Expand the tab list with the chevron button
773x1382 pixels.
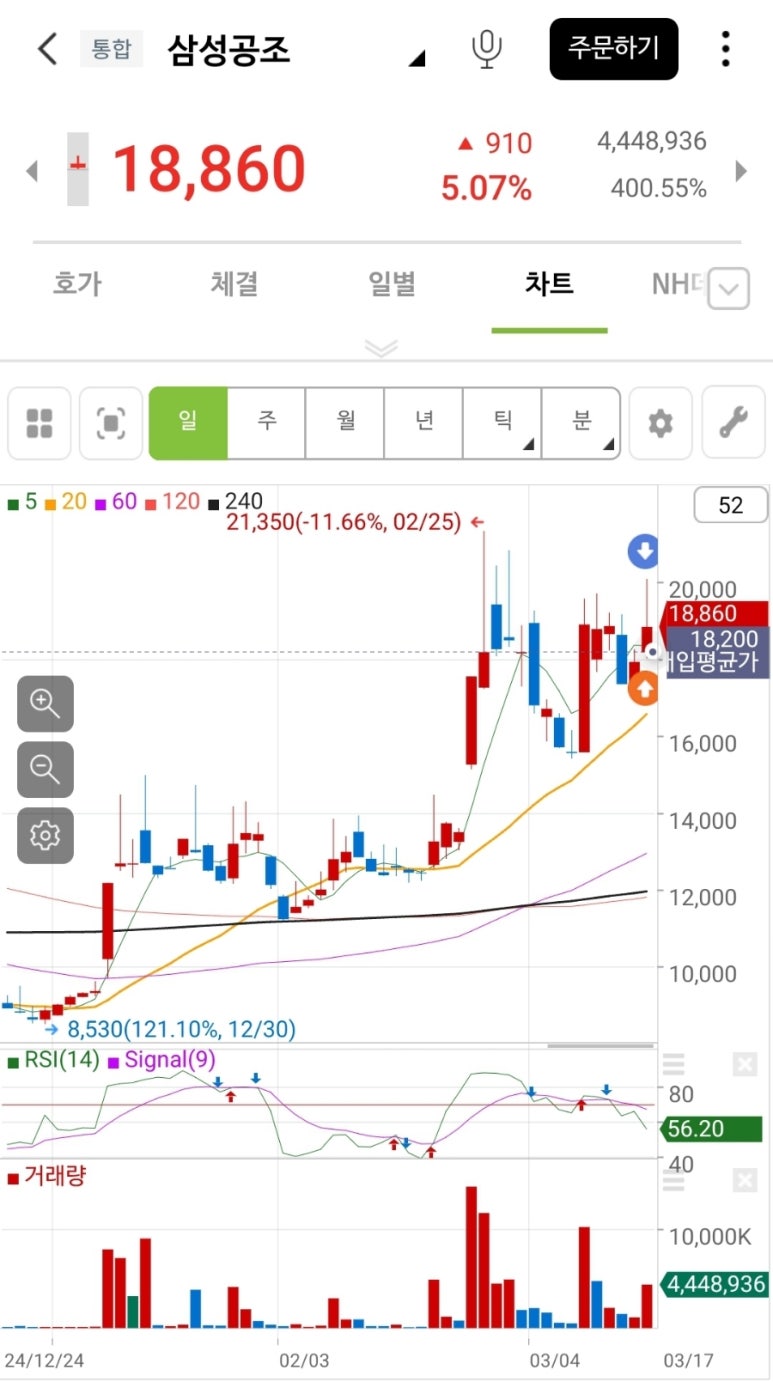(x=729, y=290)
